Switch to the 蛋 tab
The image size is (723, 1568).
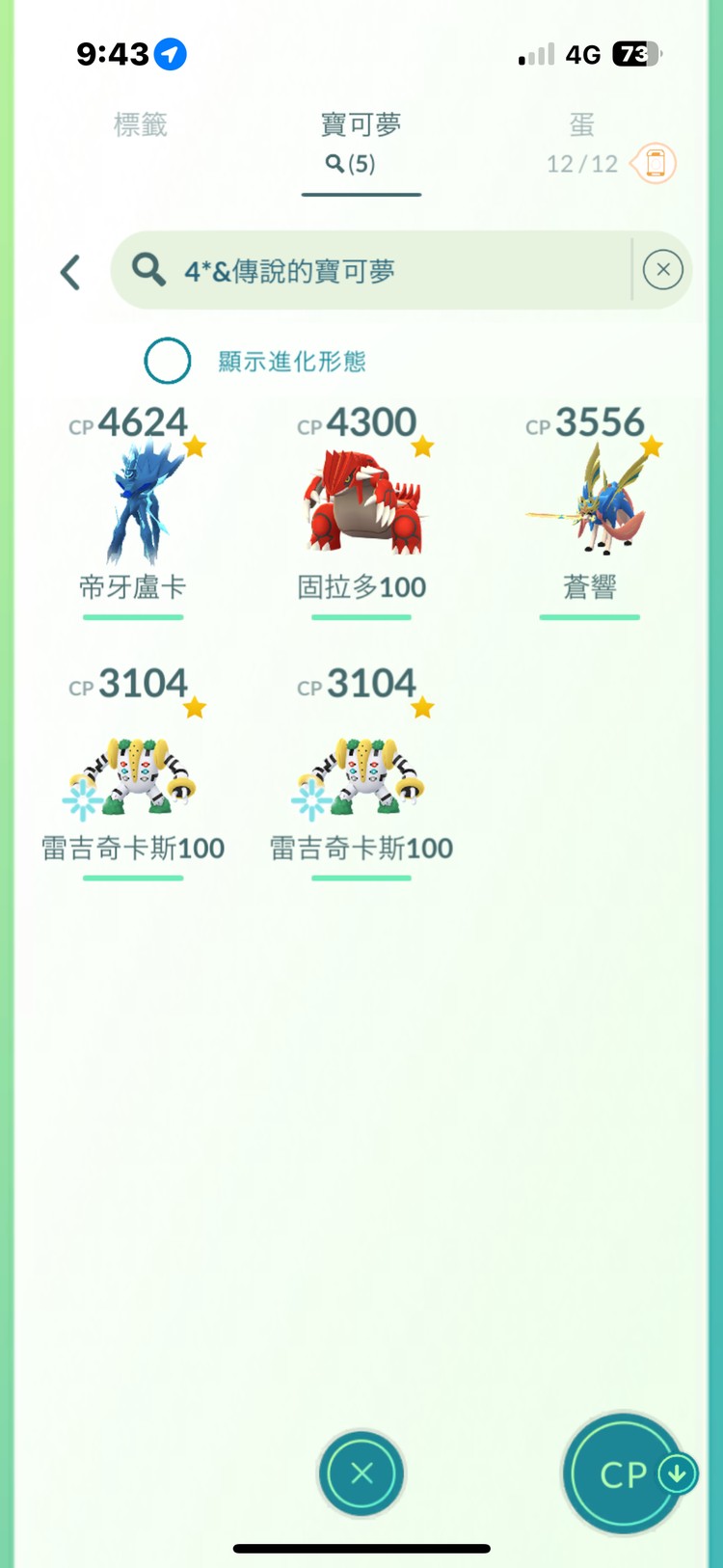(580, 124)
